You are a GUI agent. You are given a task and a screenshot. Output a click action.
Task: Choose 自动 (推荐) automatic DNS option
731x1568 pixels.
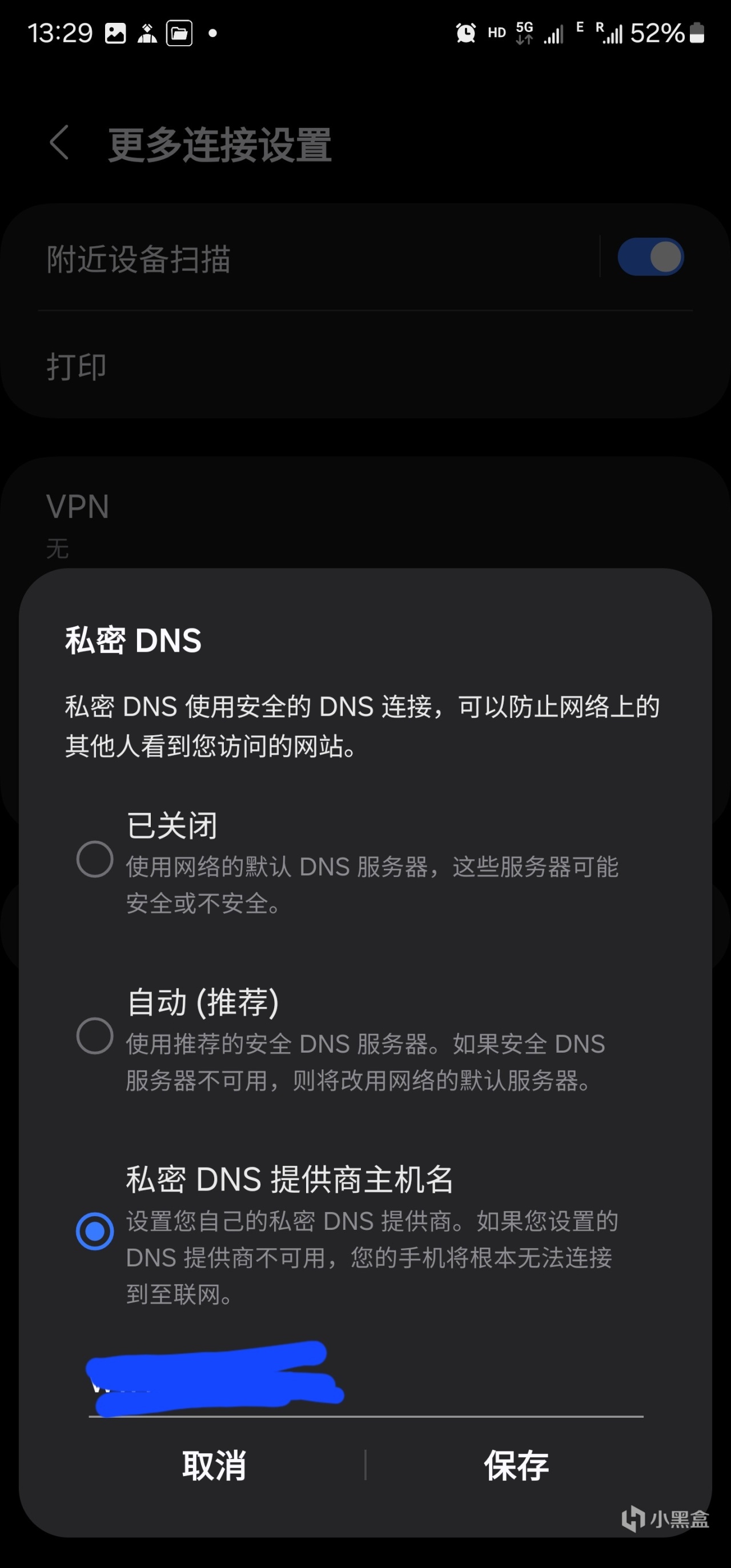pos(95,1036)
